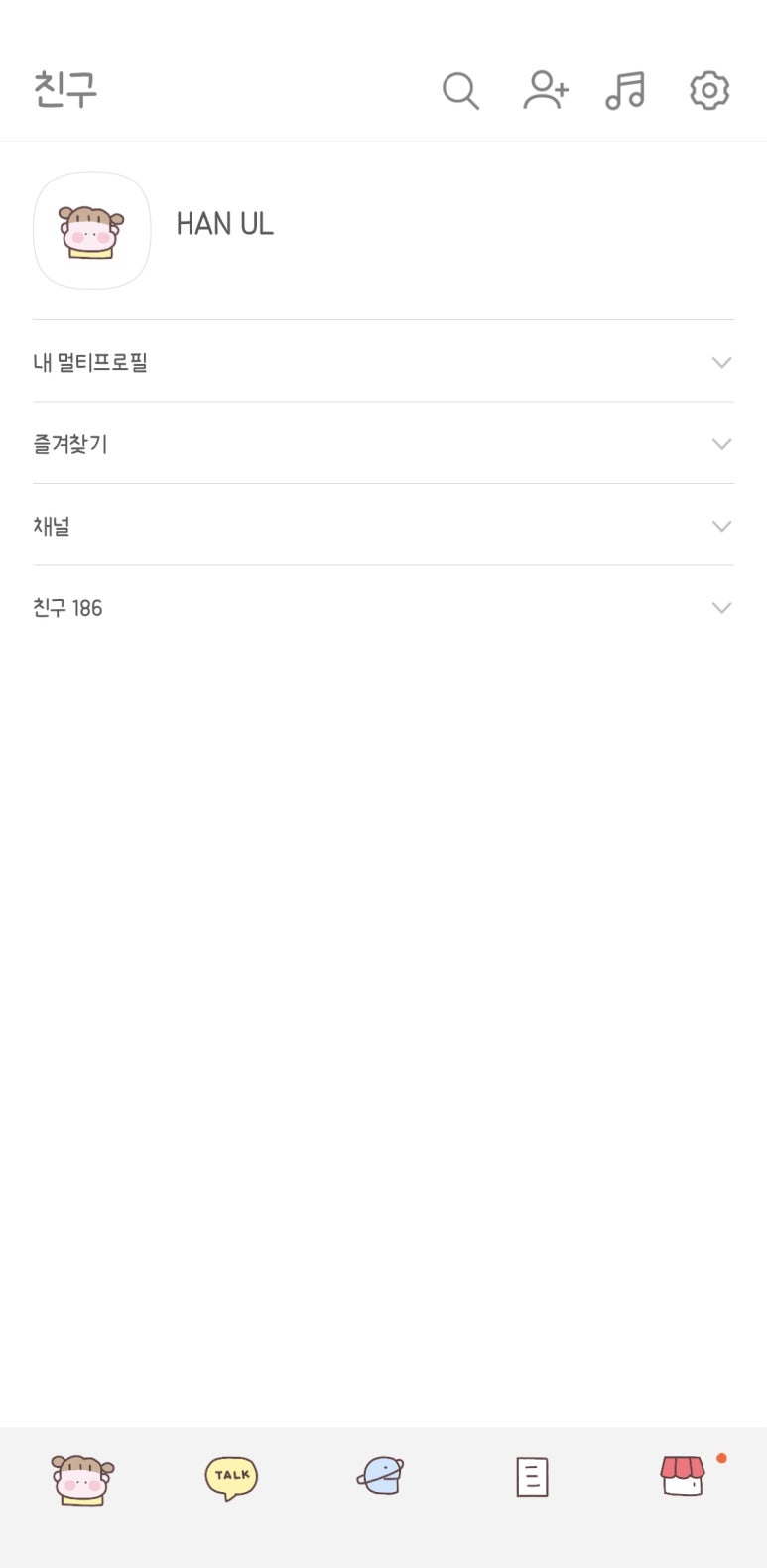Switch to the TALK chat tab icon
The height and width of the screenshot is (1568, 767).
(230, 1478)
